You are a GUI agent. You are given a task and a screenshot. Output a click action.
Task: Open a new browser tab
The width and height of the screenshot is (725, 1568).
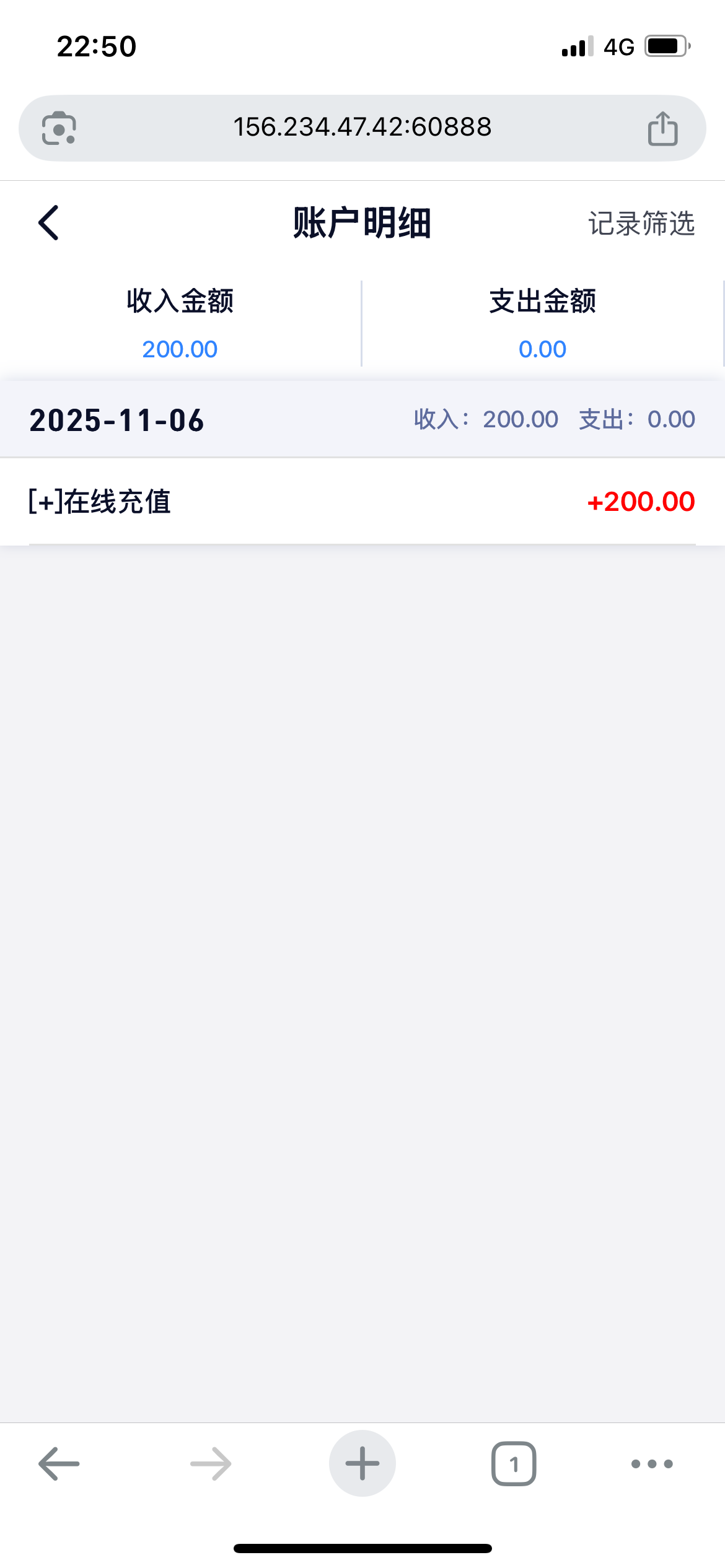[x=362, y=1464]
